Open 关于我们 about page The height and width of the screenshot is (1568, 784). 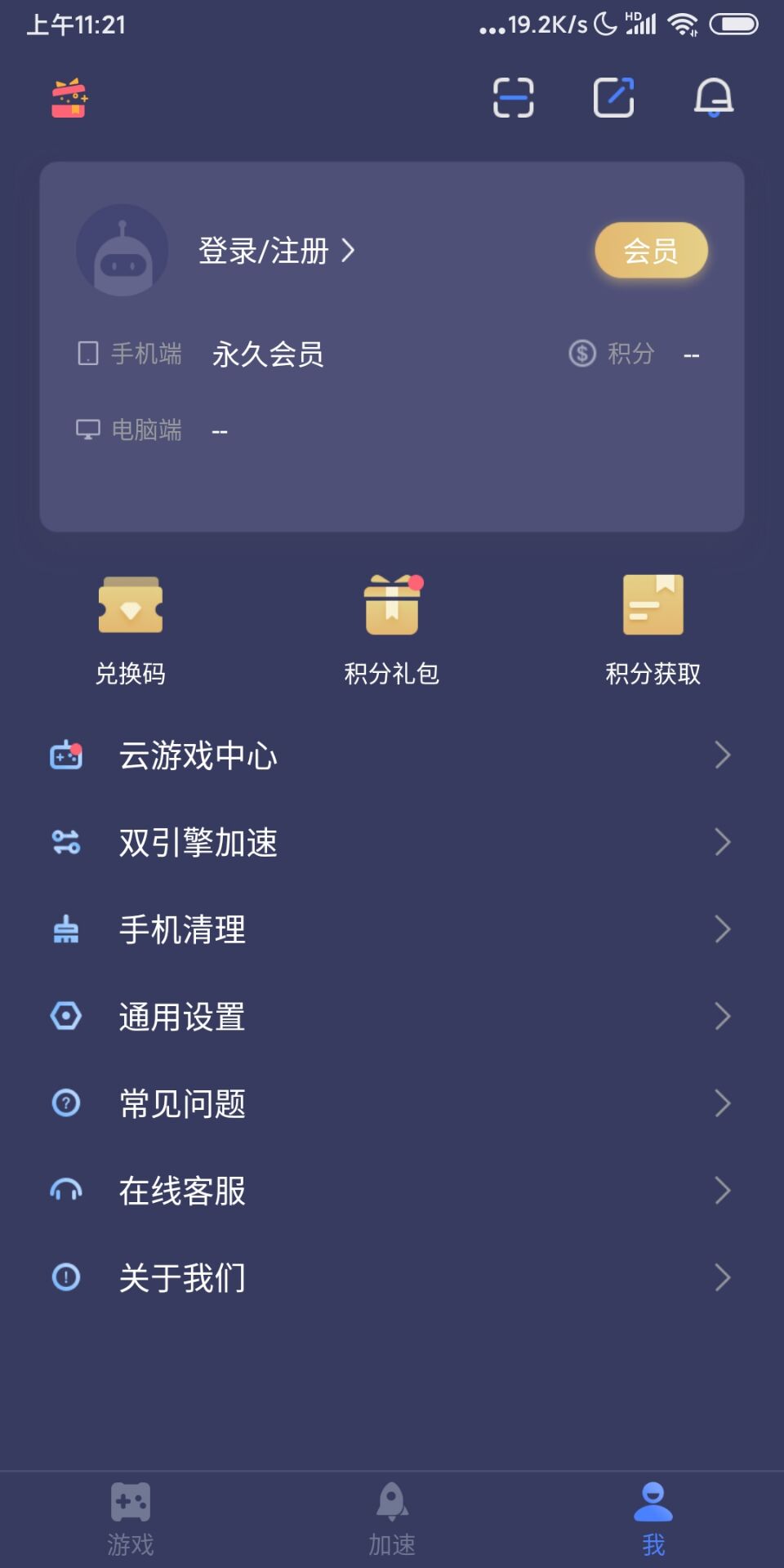(390, 1277)
